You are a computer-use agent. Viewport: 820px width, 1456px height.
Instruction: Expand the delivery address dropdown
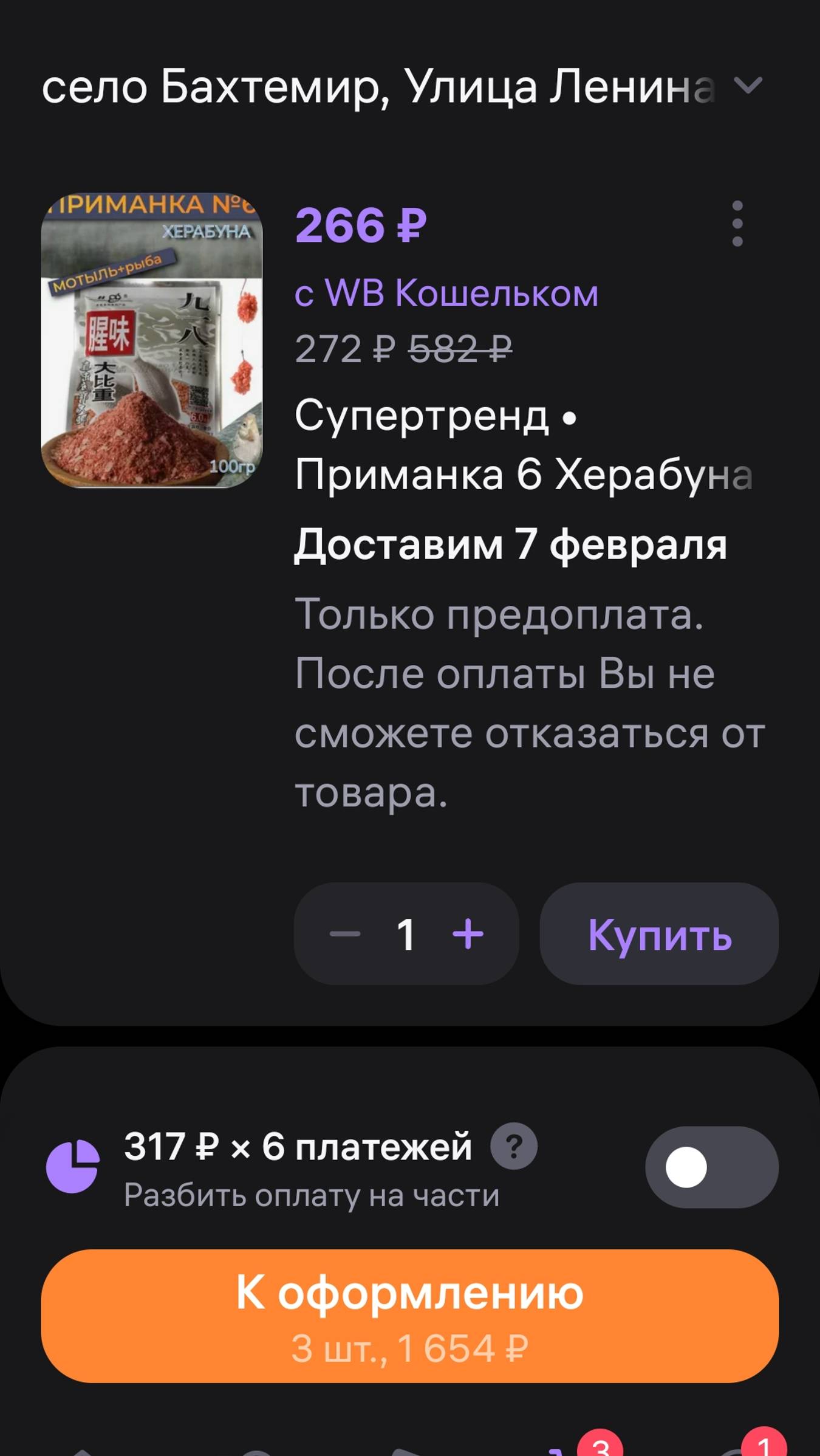pos(748,86)
